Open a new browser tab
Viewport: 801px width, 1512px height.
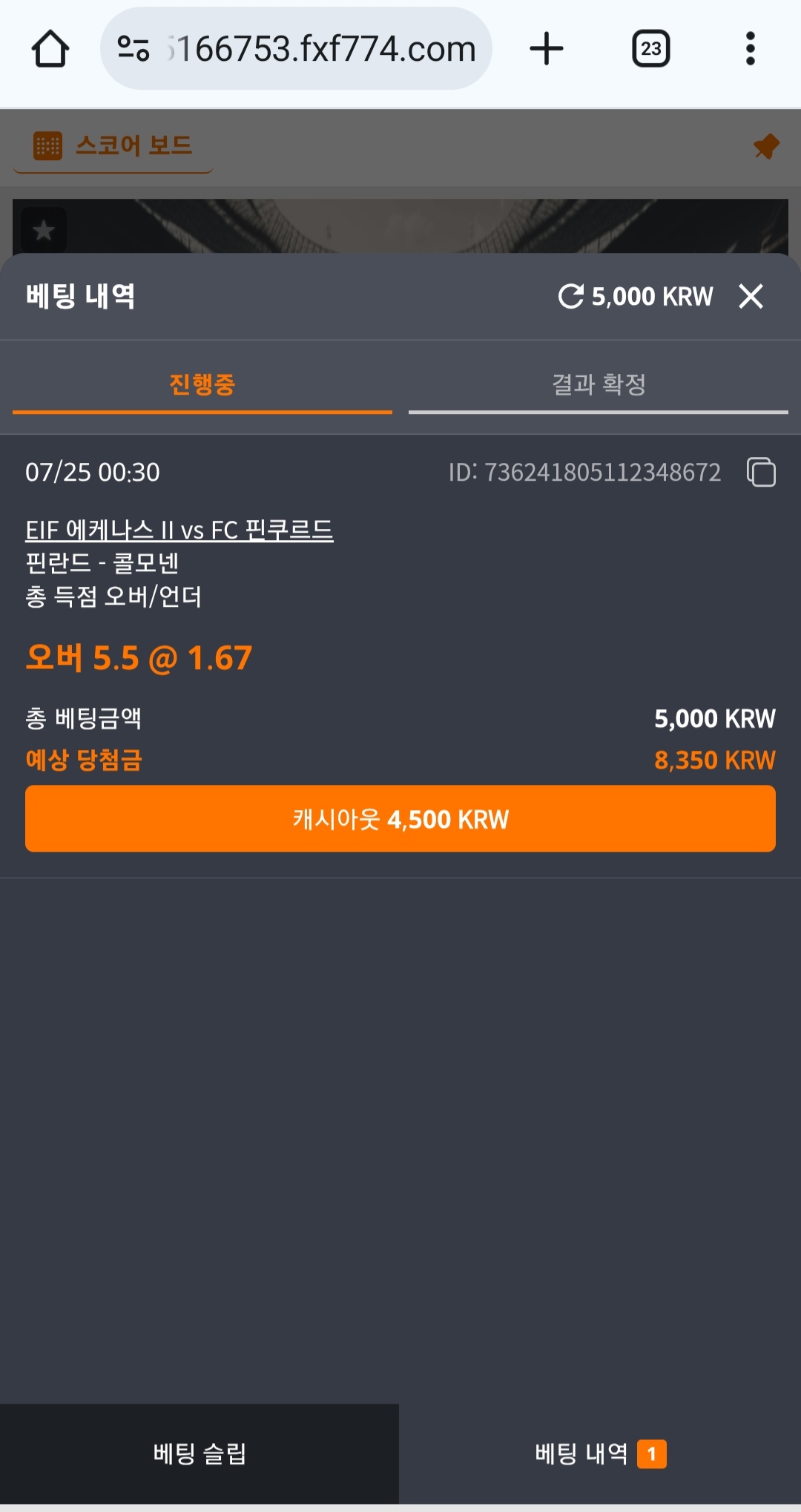click(547, 49)
